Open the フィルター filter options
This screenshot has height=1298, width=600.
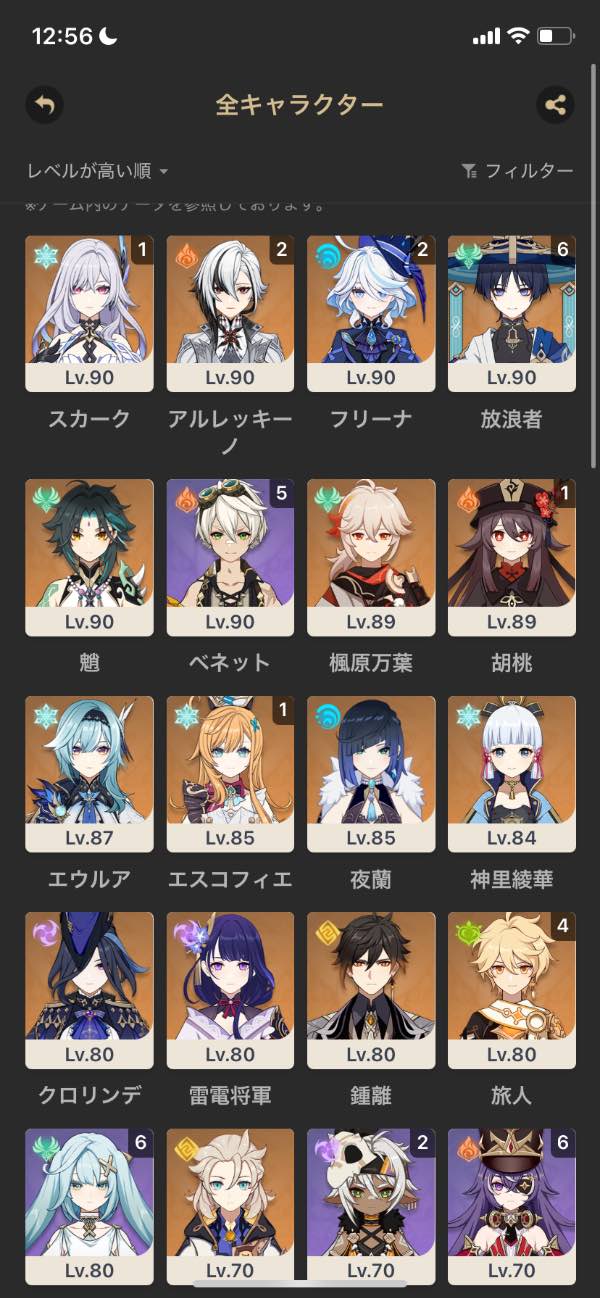pos(517,171)
